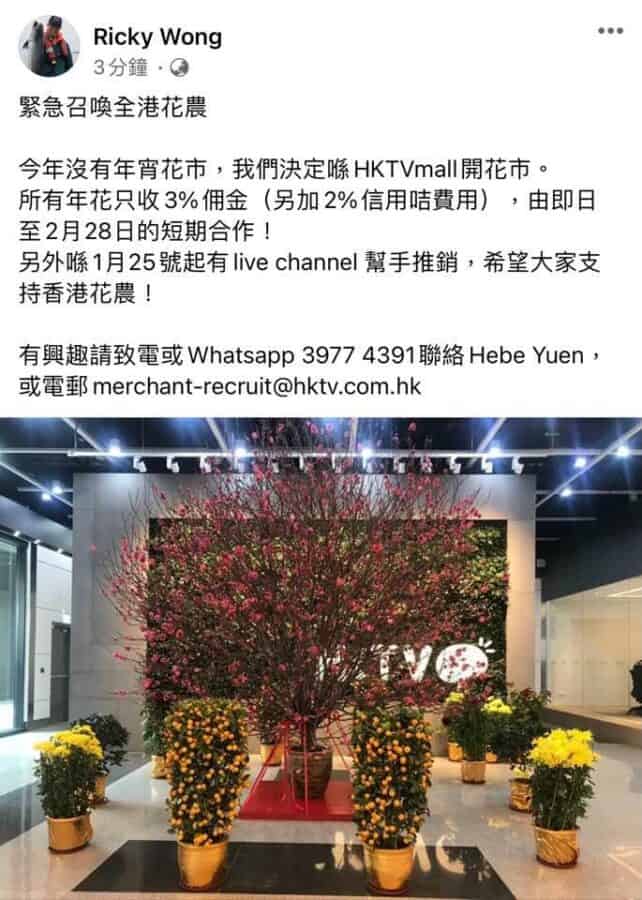642x900 pixels.
Task: Open the post's three-dot options menu
Action: pyautogui.click(x=610, y=31)
